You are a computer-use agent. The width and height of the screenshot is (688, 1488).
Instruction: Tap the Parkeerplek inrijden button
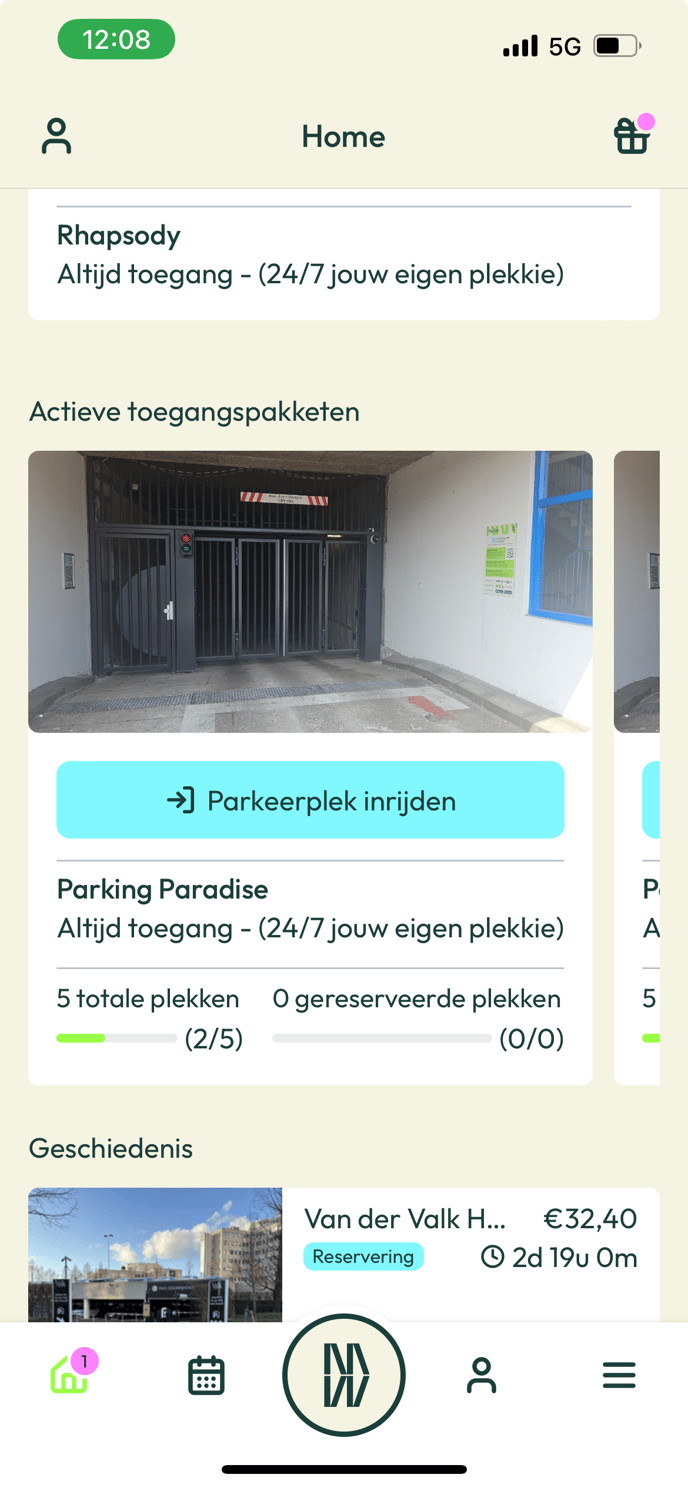click(x=310, y=800)
